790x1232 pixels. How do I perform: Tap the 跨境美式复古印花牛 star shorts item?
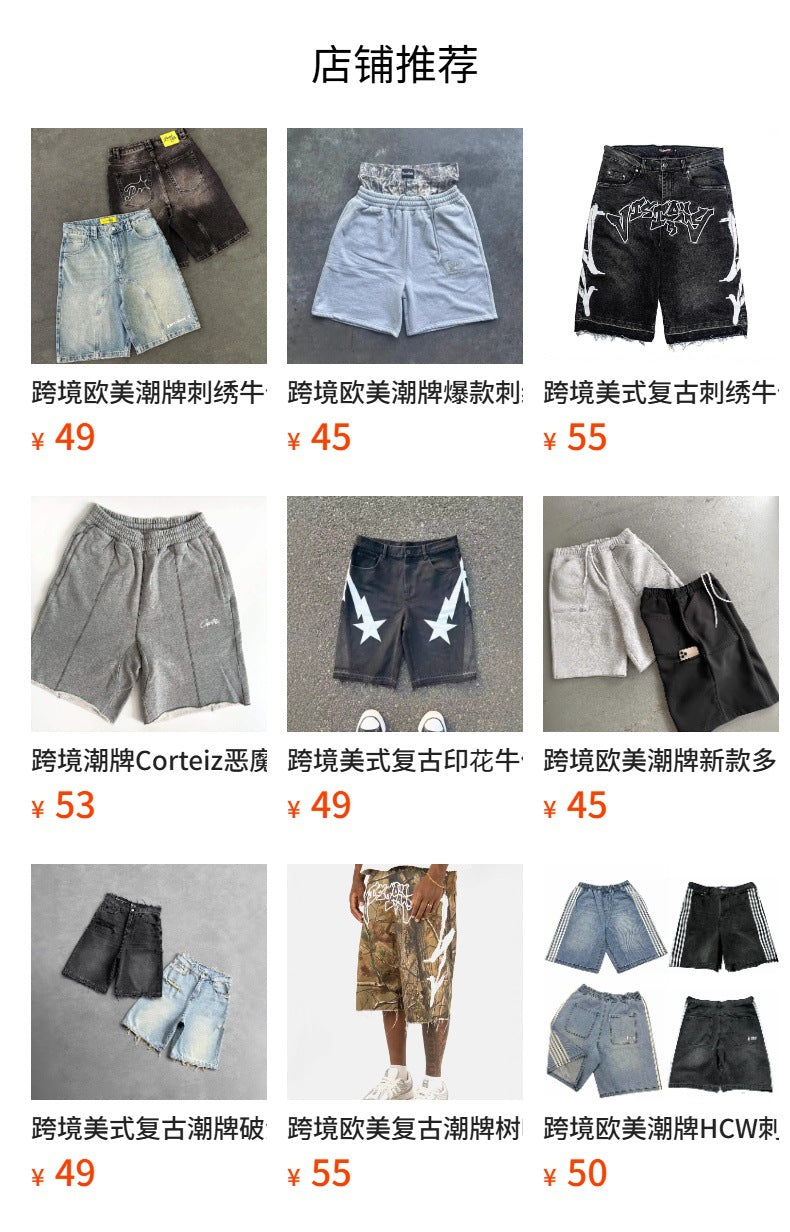pyautogui.click(x=404, y=614)
